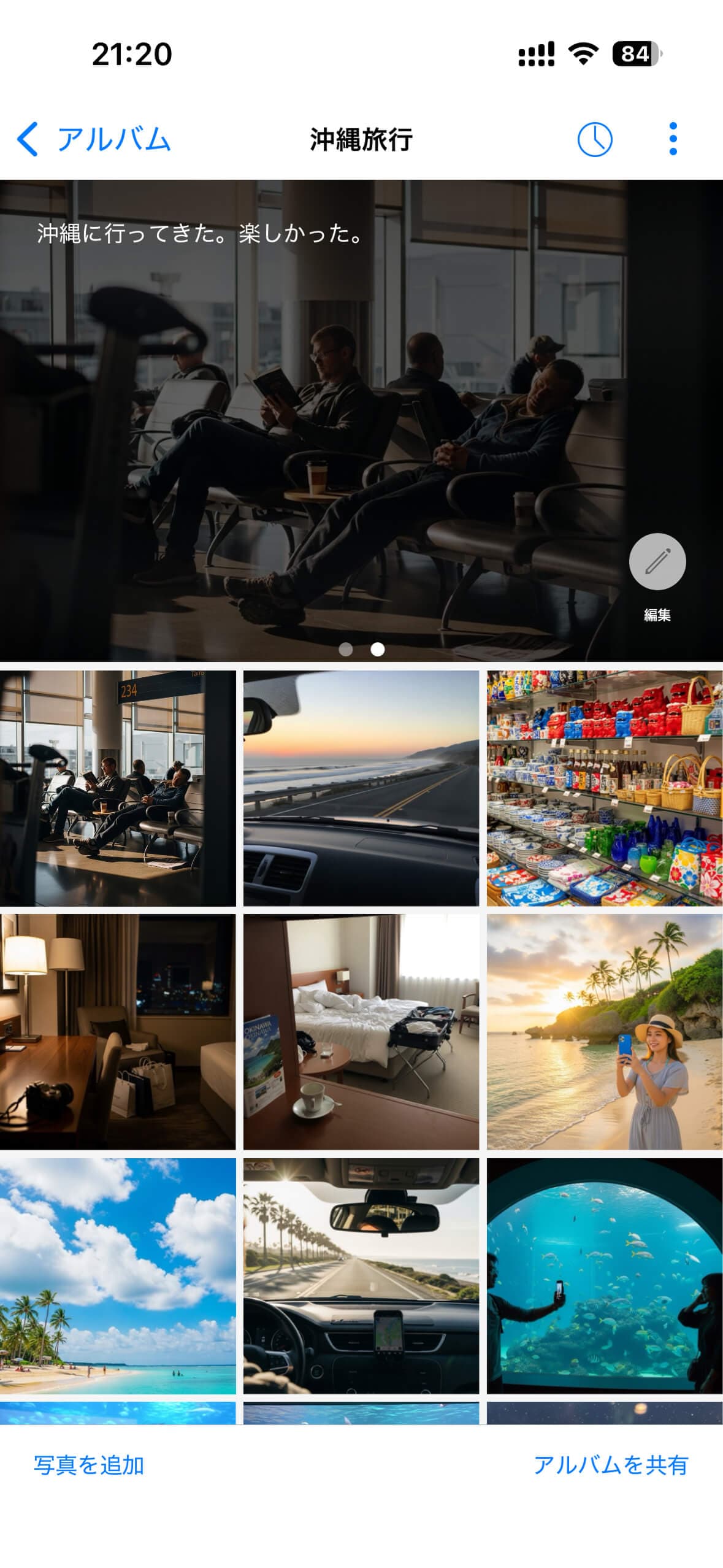Open the sunset coastal road photo

(x=361, y=788)
